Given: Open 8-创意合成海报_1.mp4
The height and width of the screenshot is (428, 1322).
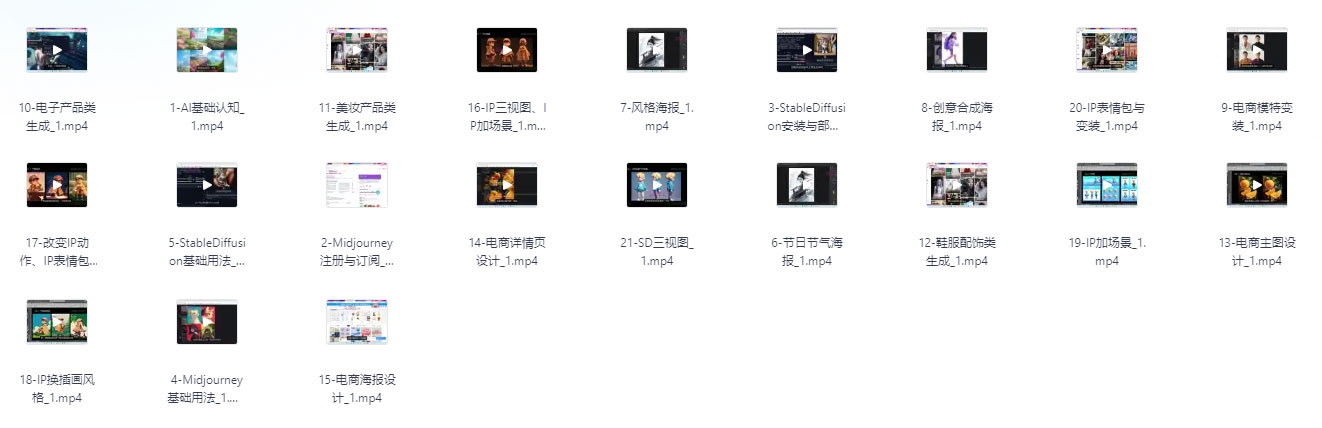Looking at the screenshot, I should (x=957, y=50).
